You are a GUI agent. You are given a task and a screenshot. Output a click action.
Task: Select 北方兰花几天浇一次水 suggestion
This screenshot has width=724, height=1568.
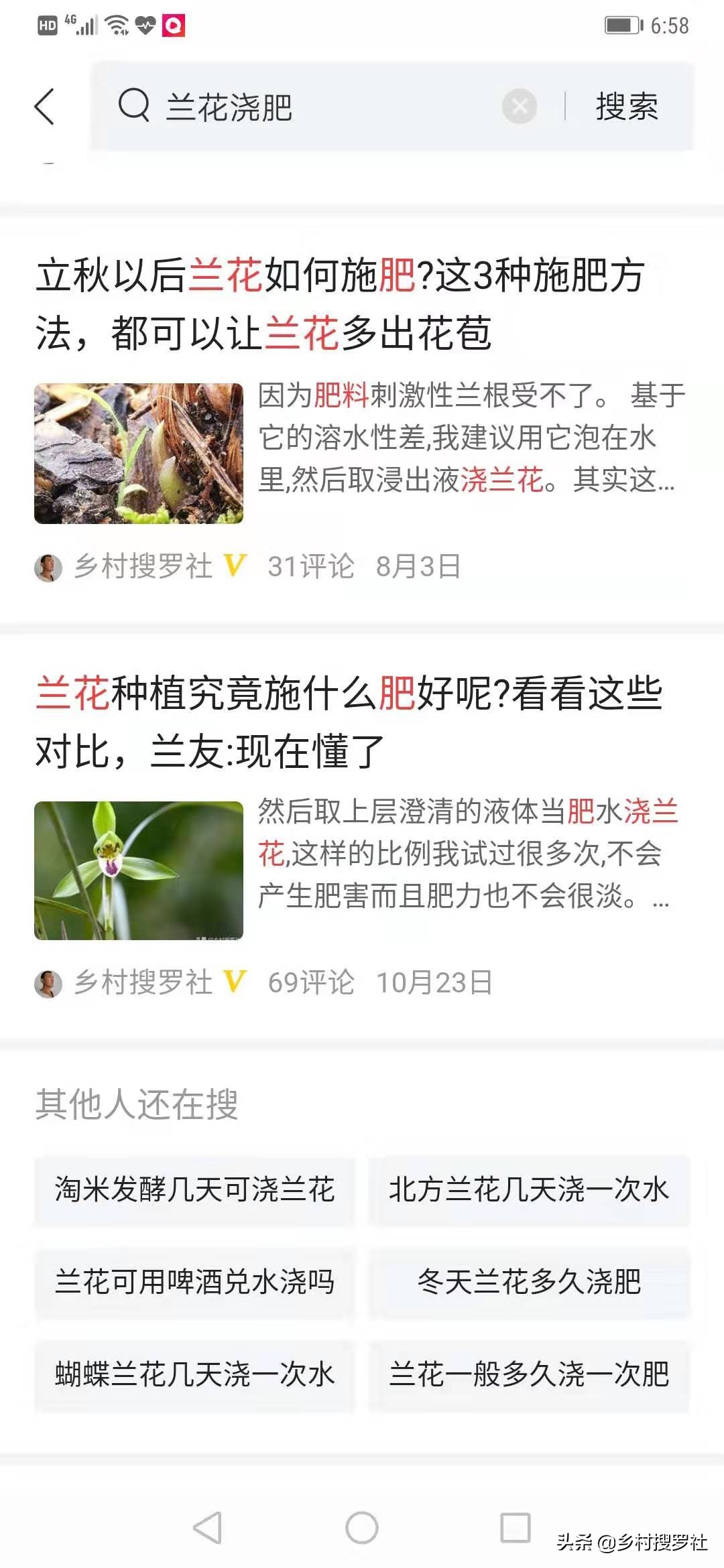(530, 1191)
